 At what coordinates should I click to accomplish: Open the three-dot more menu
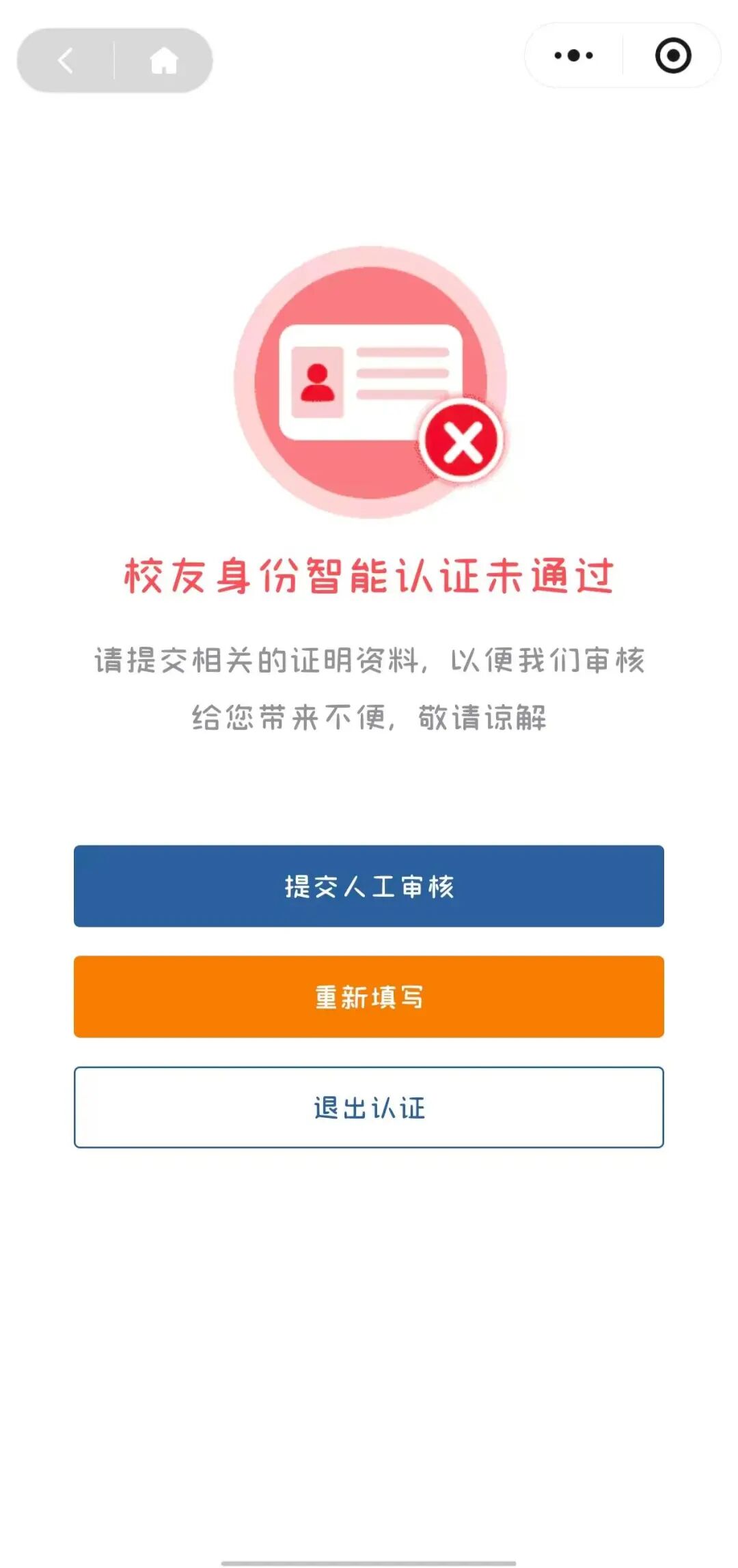tap(573, 55)
